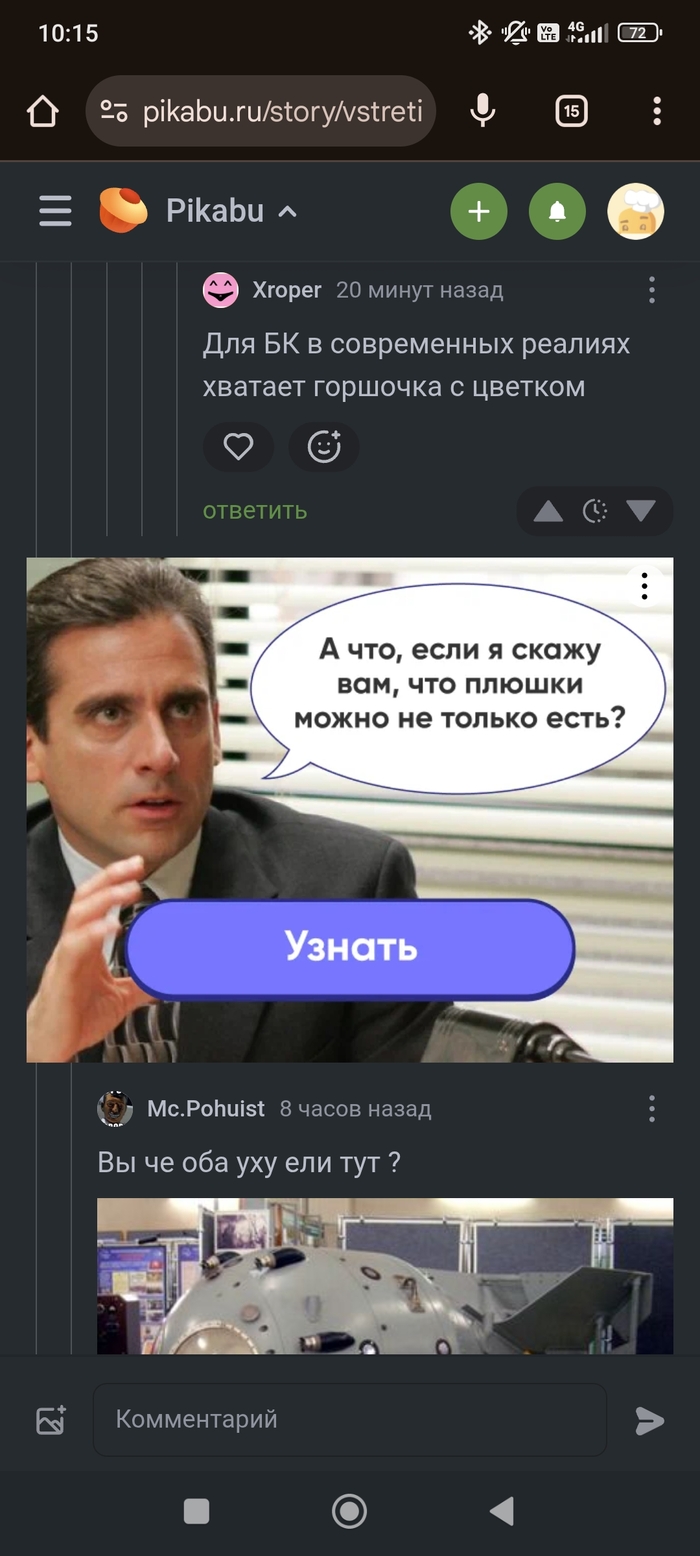
Task: Attach an image to the comment
Action: [51, 1420]
